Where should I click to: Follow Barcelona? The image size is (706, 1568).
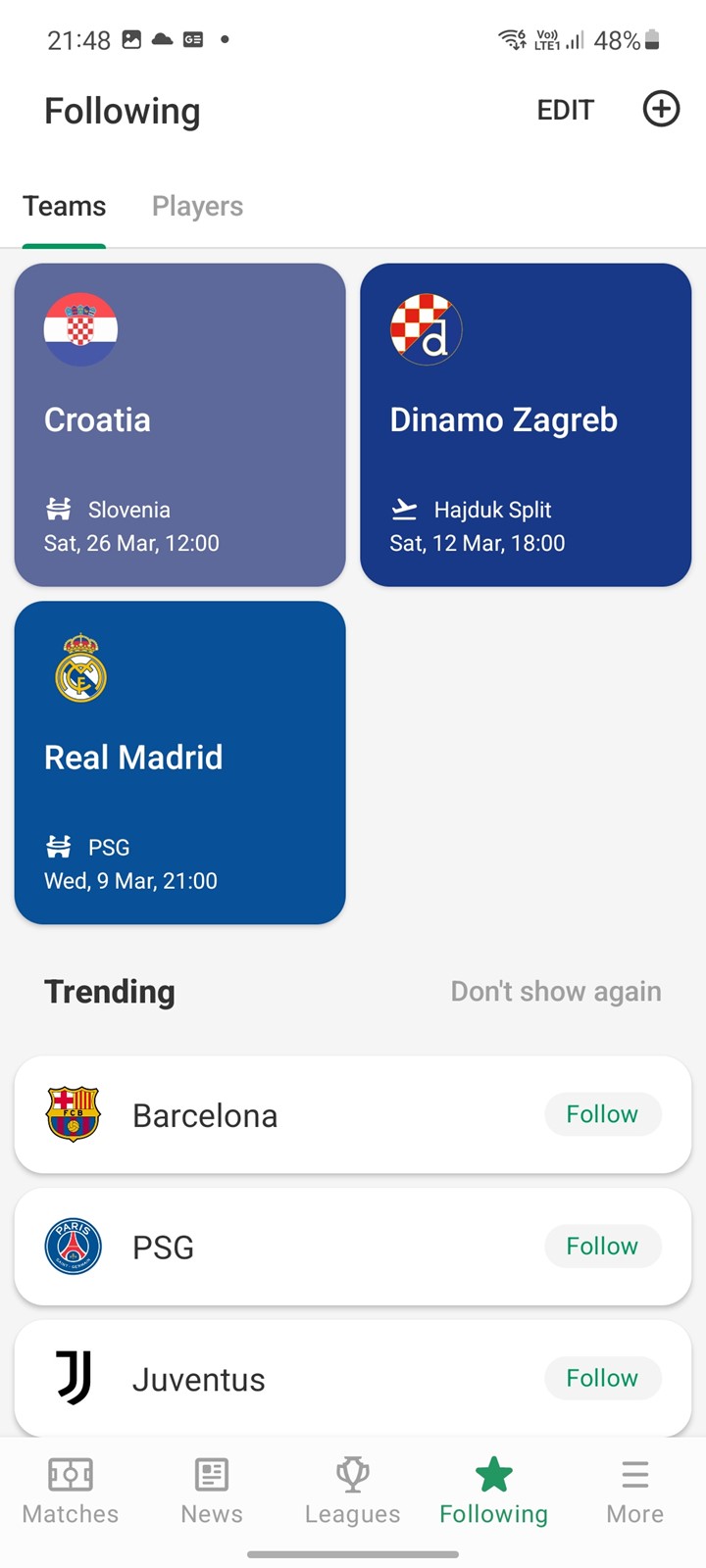pyautogui.click(x=602, y=1114)
